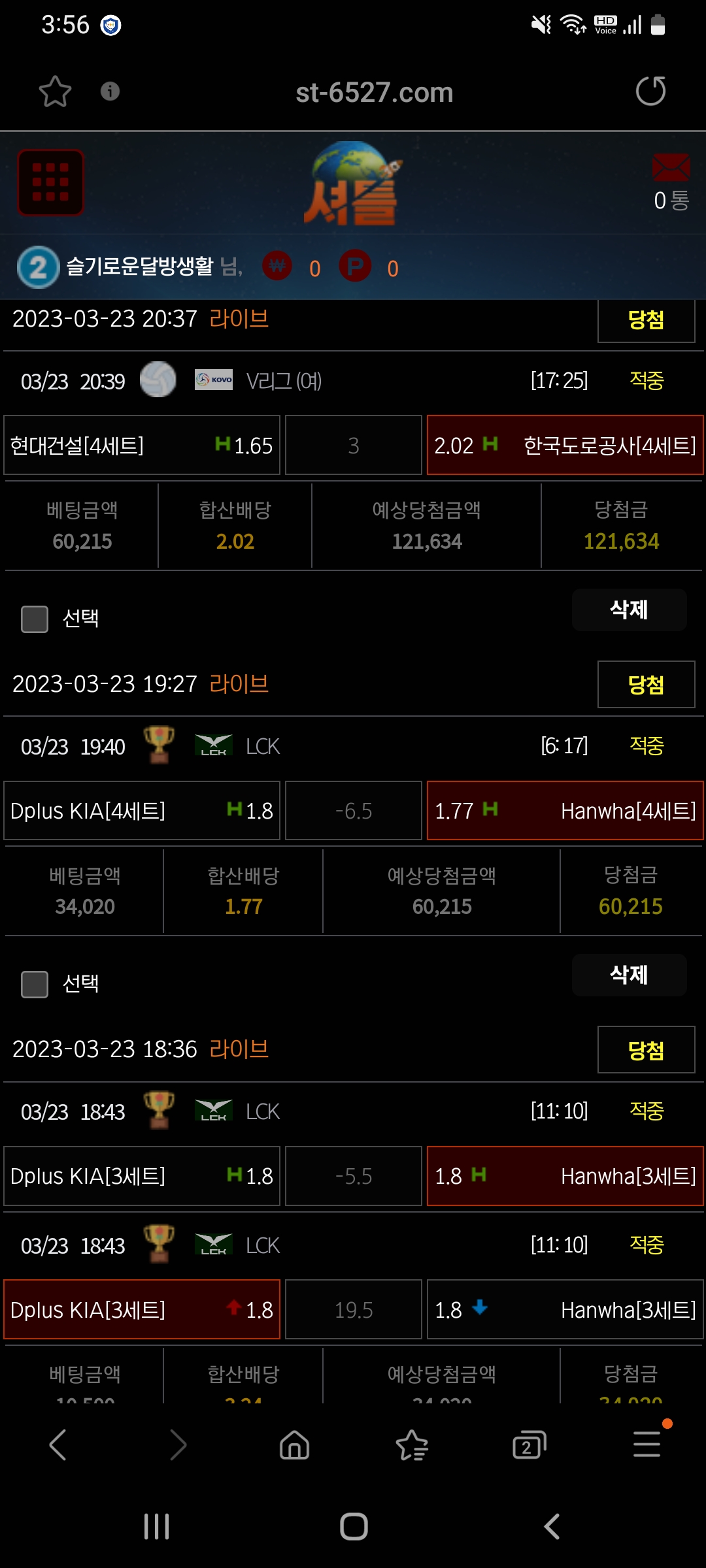The image size is (706, 1568).
Task: View site info via the info icon
Action: (110, 91)
